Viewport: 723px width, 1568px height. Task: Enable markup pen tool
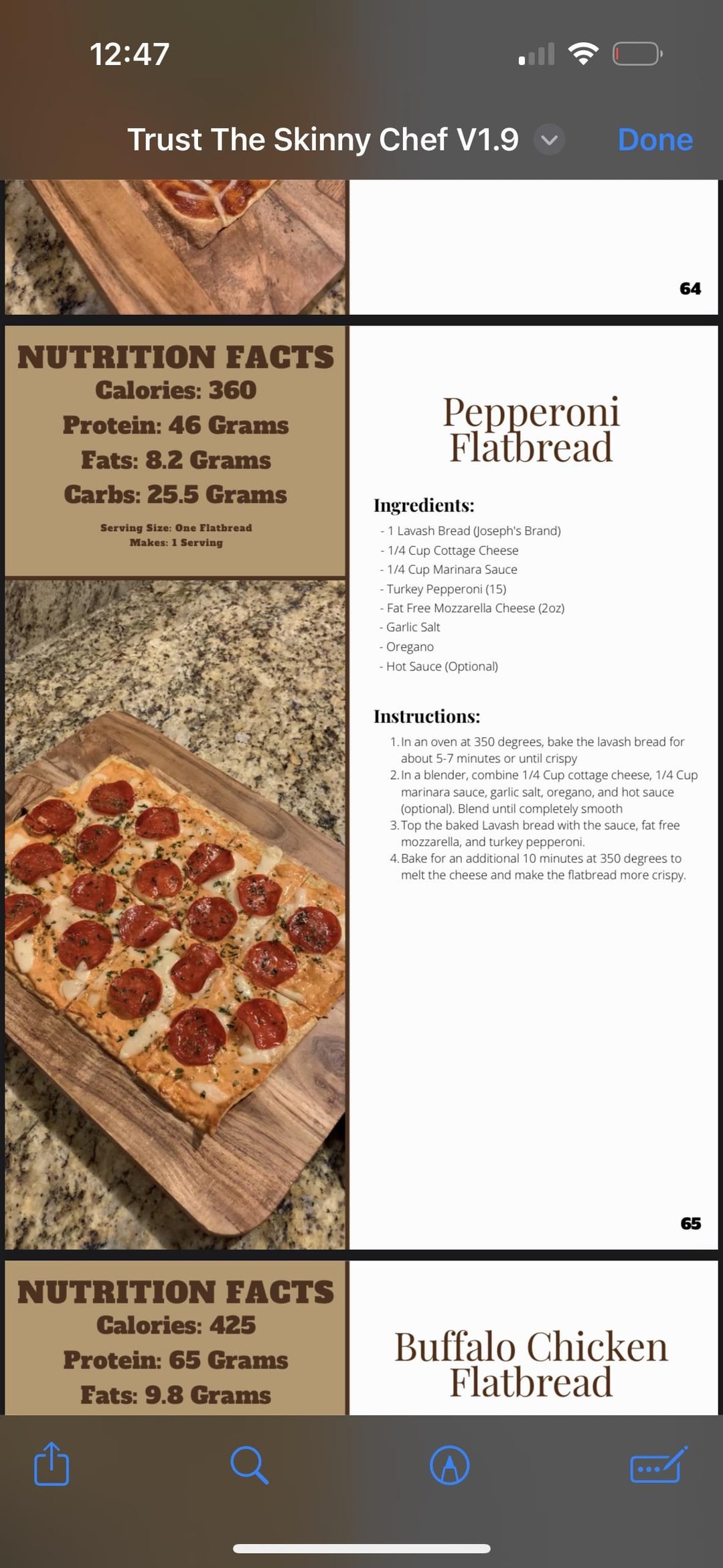click(x=449, y=1466)
